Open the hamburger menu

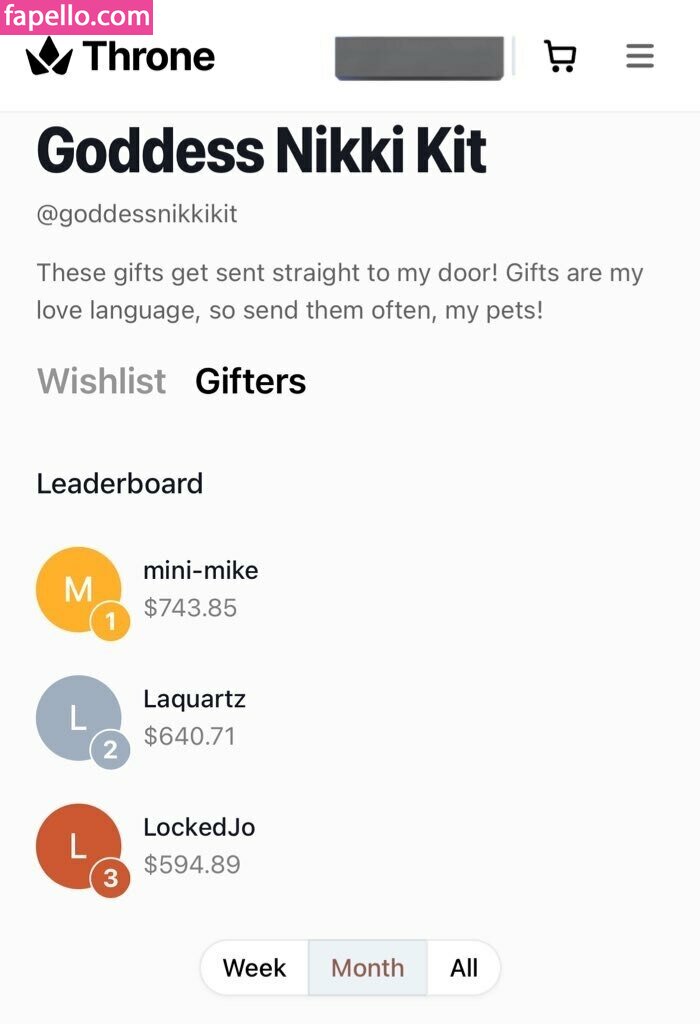(x=640, y=56)
